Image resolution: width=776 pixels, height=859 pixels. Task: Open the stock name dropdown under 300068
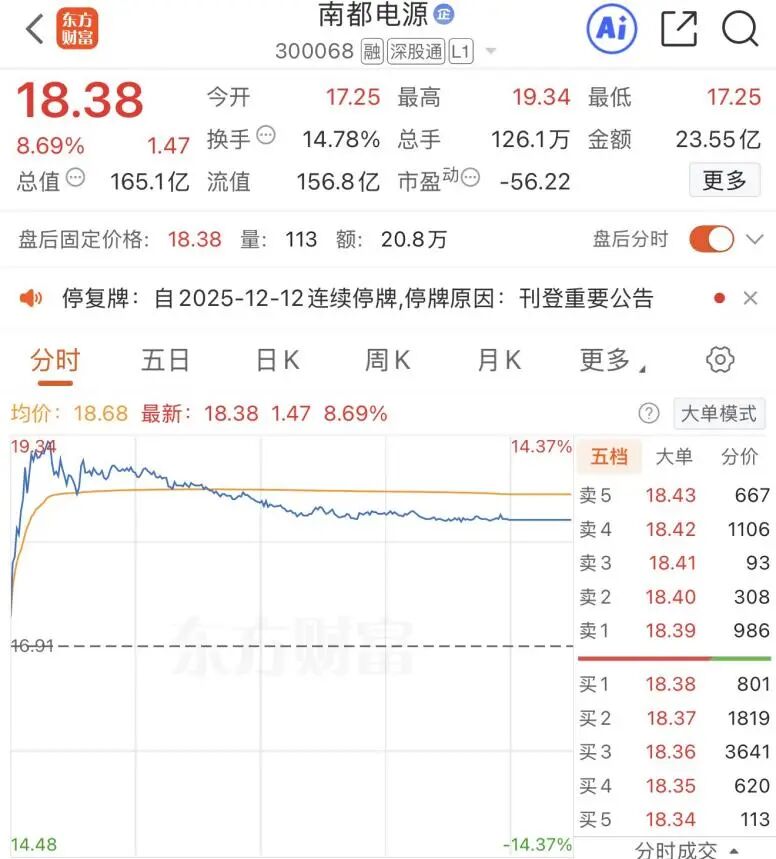pyautogui.click(x=490, y=52)
